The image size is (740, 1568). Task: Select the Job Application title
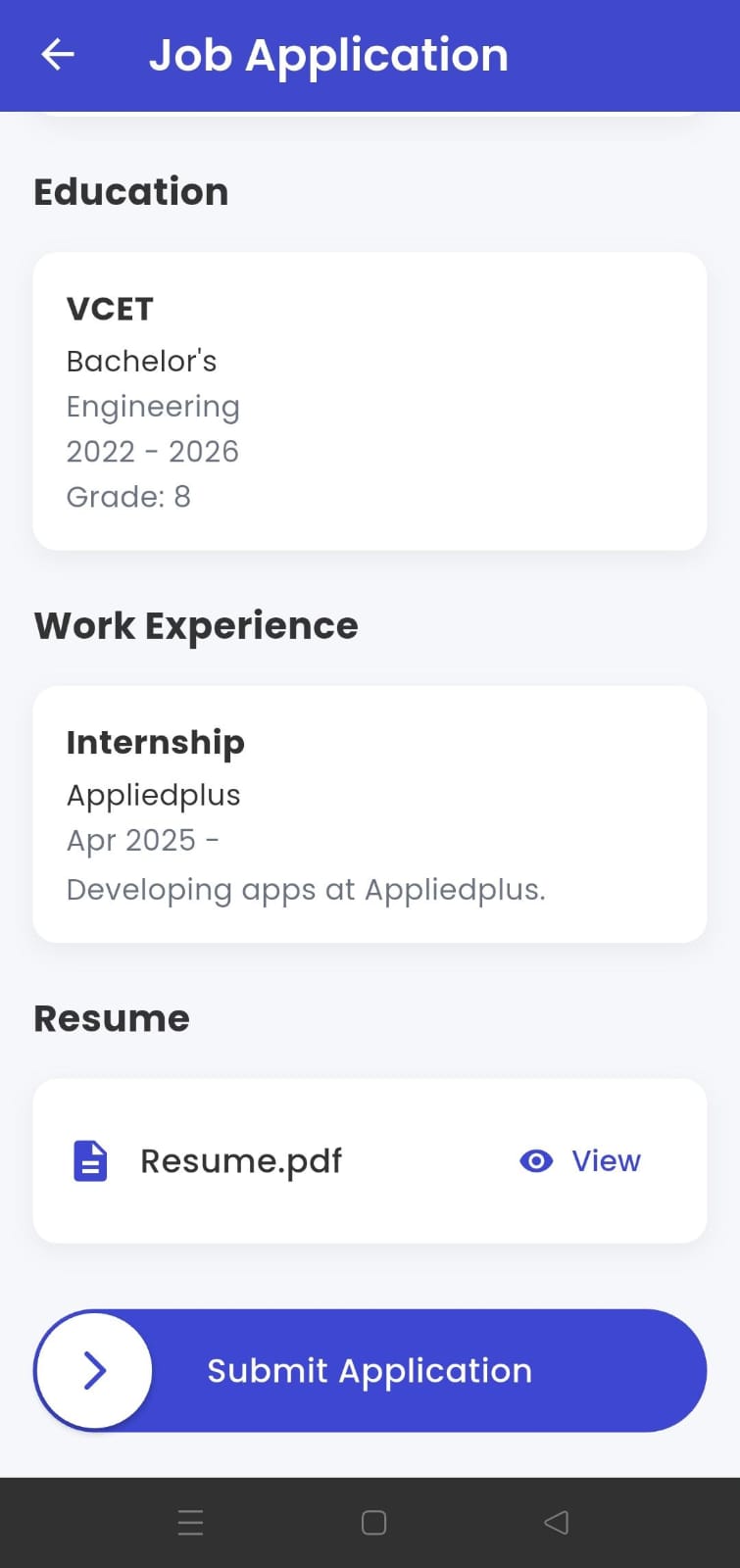pos(328,55)
